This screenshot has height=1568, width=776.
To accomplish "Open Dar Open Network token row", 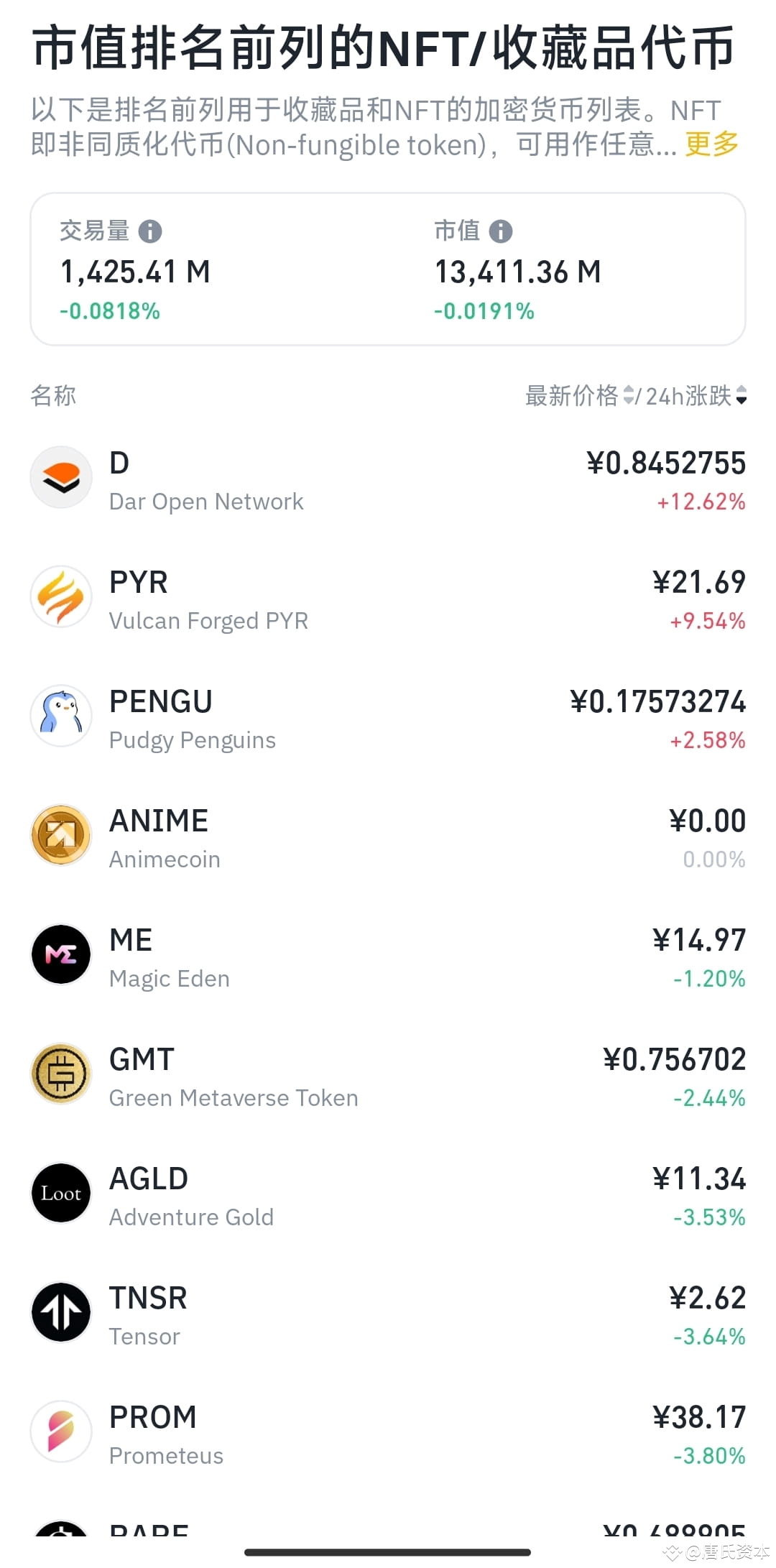I will click(388, 479).
